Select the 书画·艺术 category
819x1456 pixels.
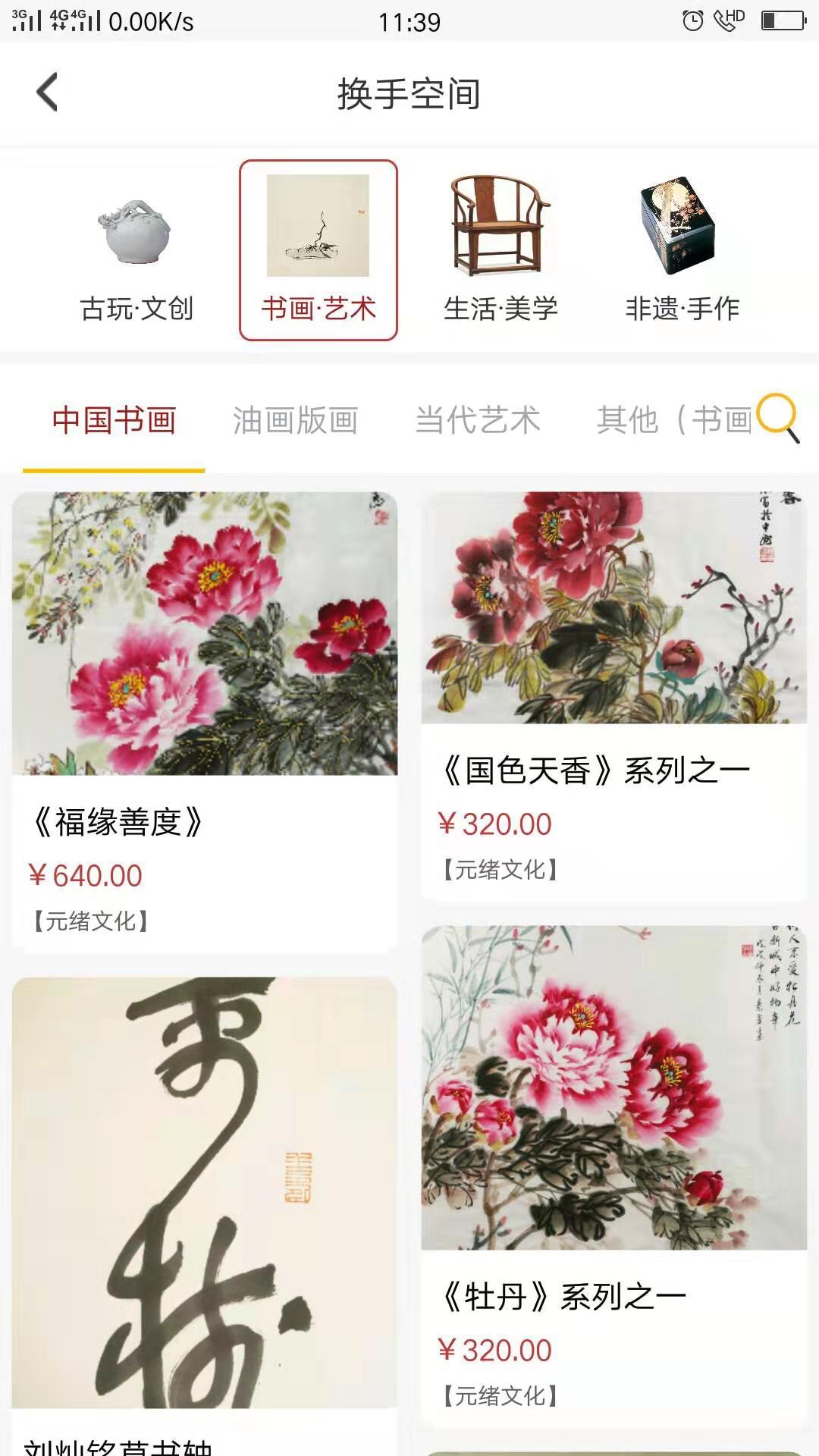[x=318, y=250]
